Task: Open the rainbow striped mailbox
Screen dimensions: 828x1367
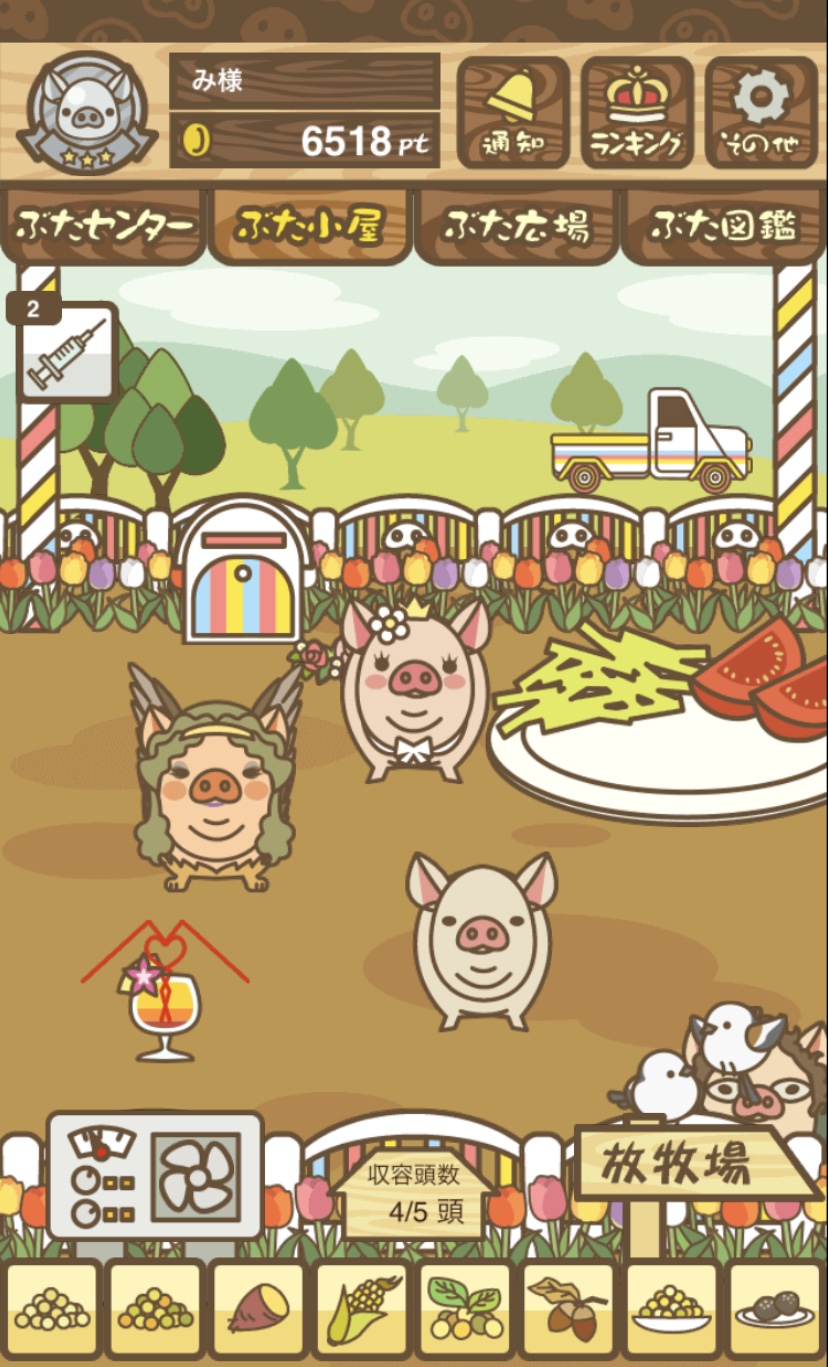Action: pyautogui.click(x=245, y=572)
